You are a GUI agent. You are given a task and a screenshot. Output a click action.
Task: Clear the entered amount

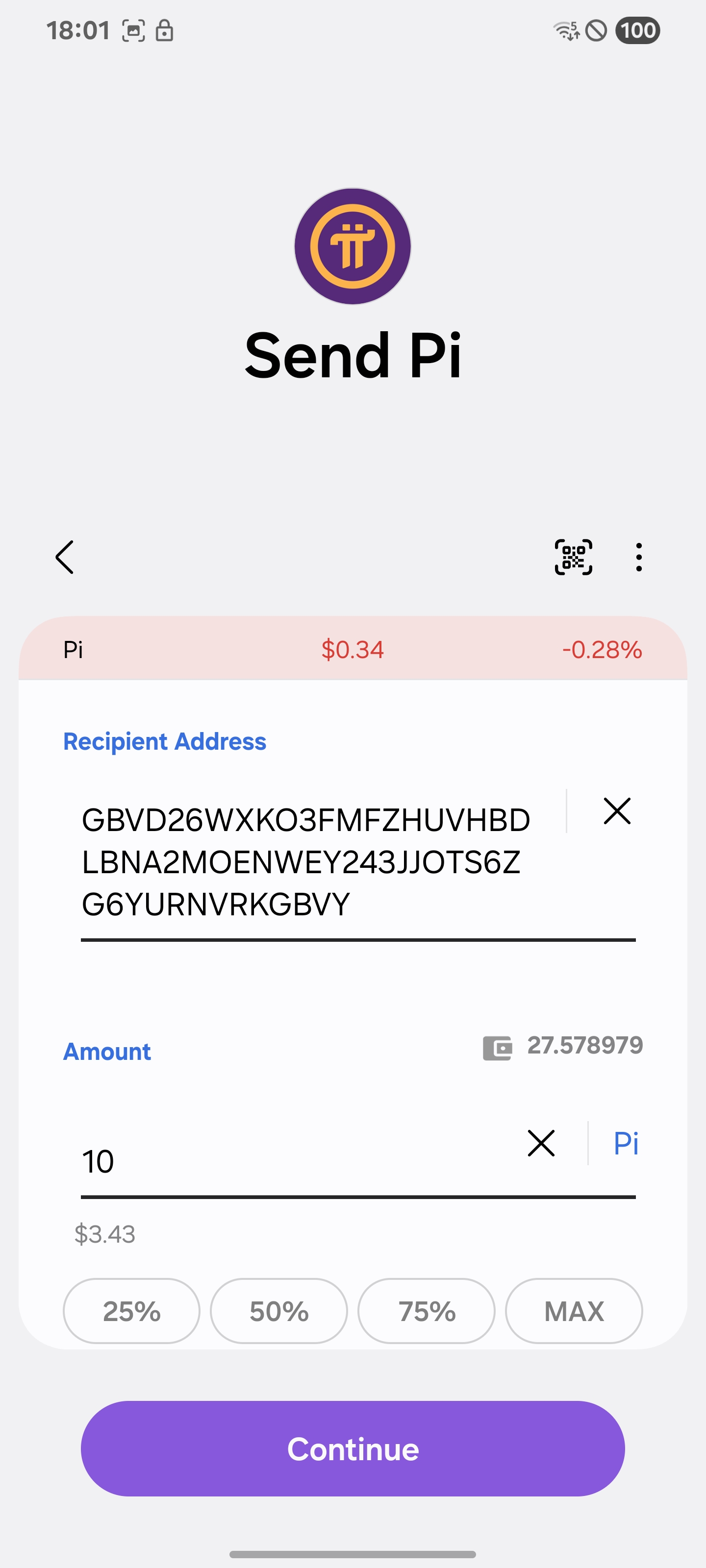click(x=541, y=1143)
